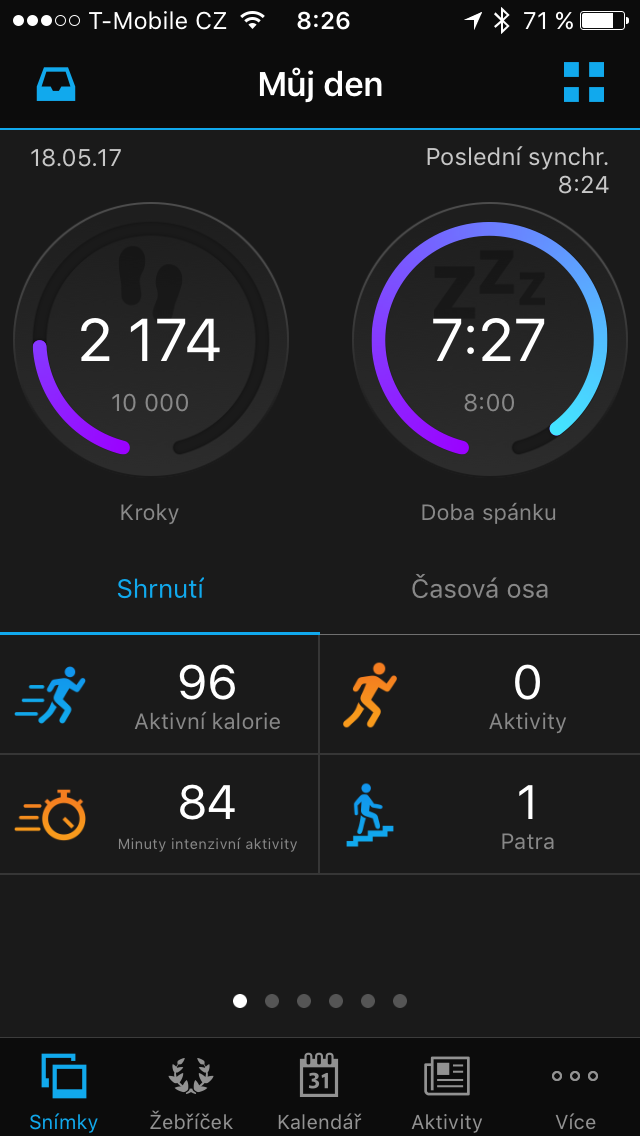Open the inbox tray icon
Viewport: 640px width, 1136px height.
pos(57,84)
